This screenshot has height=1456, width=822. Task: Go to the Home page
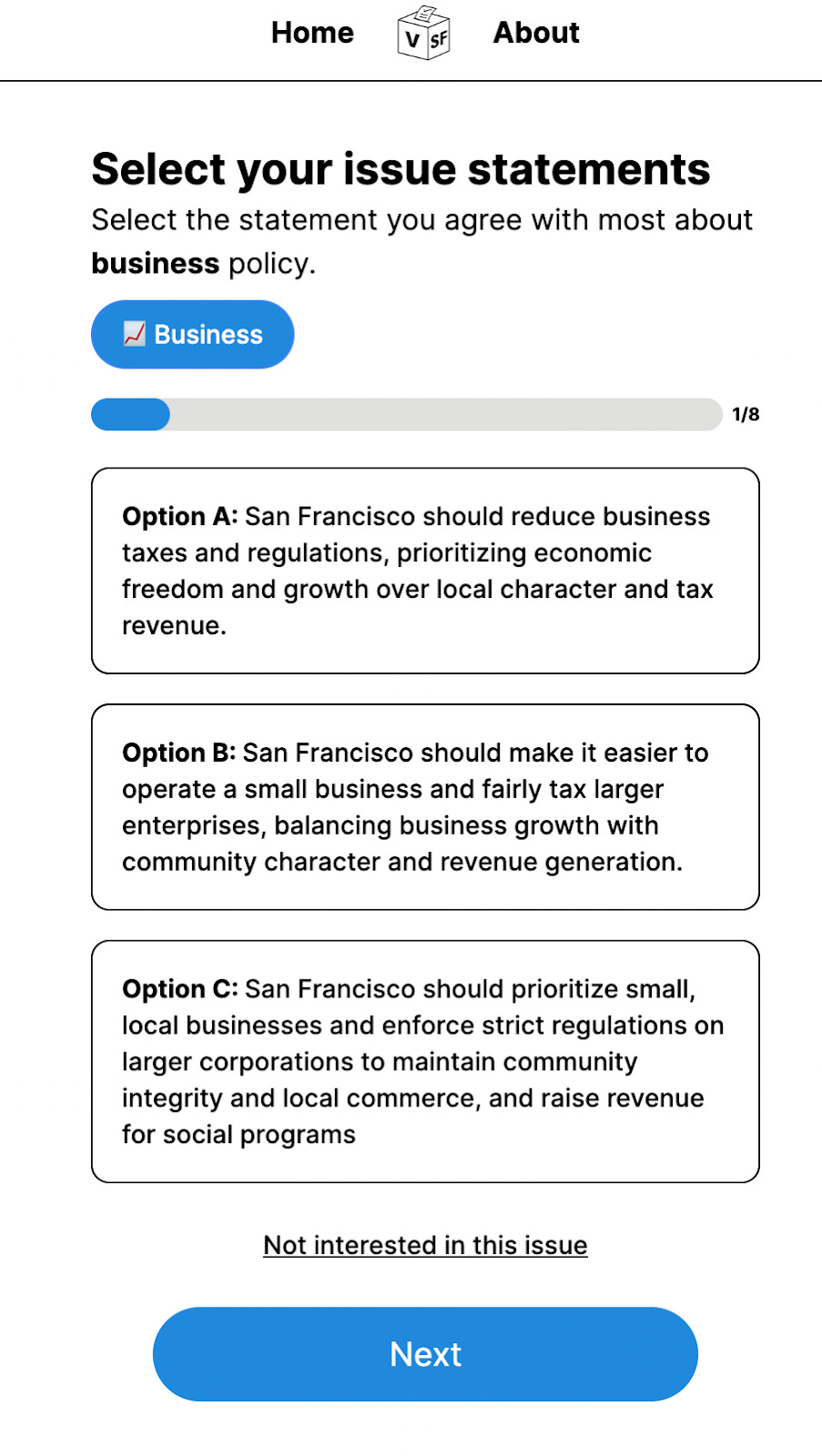coord(312,33)
